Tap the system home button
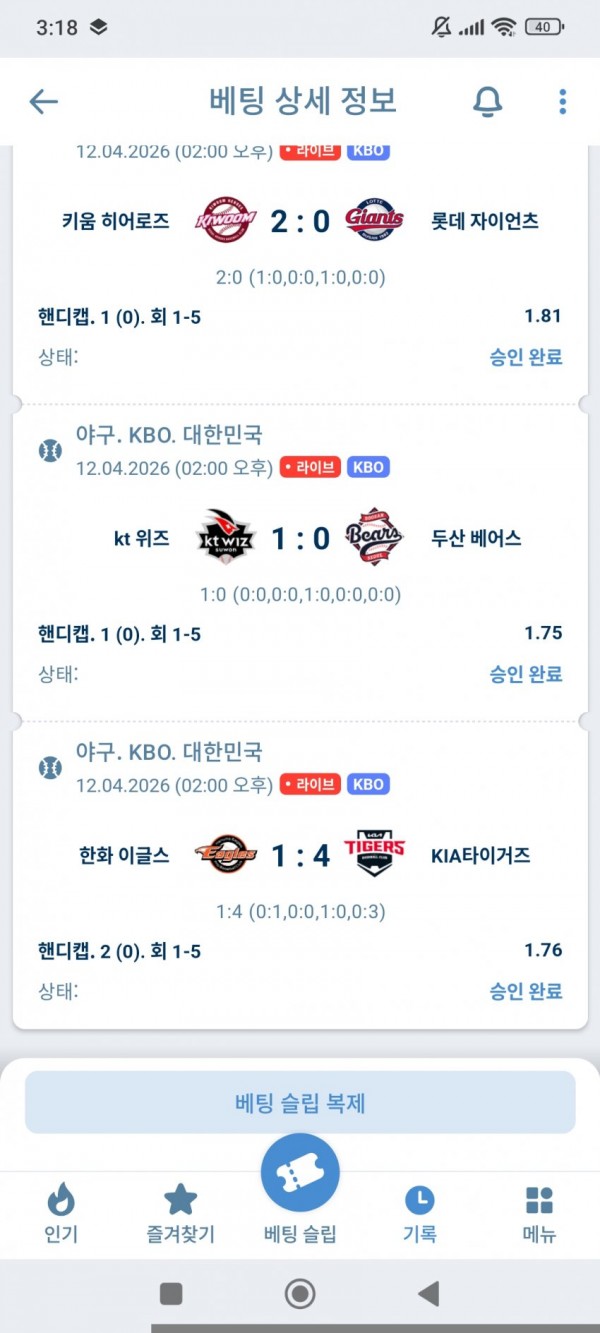This screenshot has height=1333, width=600. [300, 1294]
